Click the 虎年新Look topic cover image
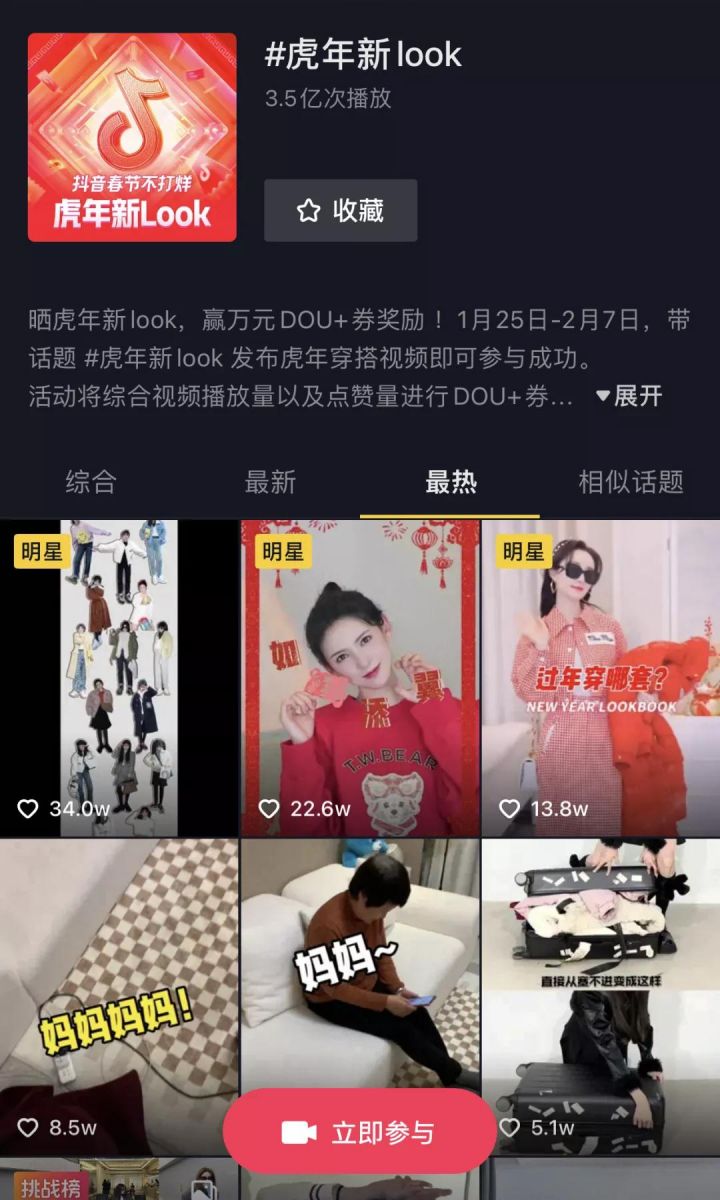This screenshot has height=1200, width=720. [x=132, y=137]
